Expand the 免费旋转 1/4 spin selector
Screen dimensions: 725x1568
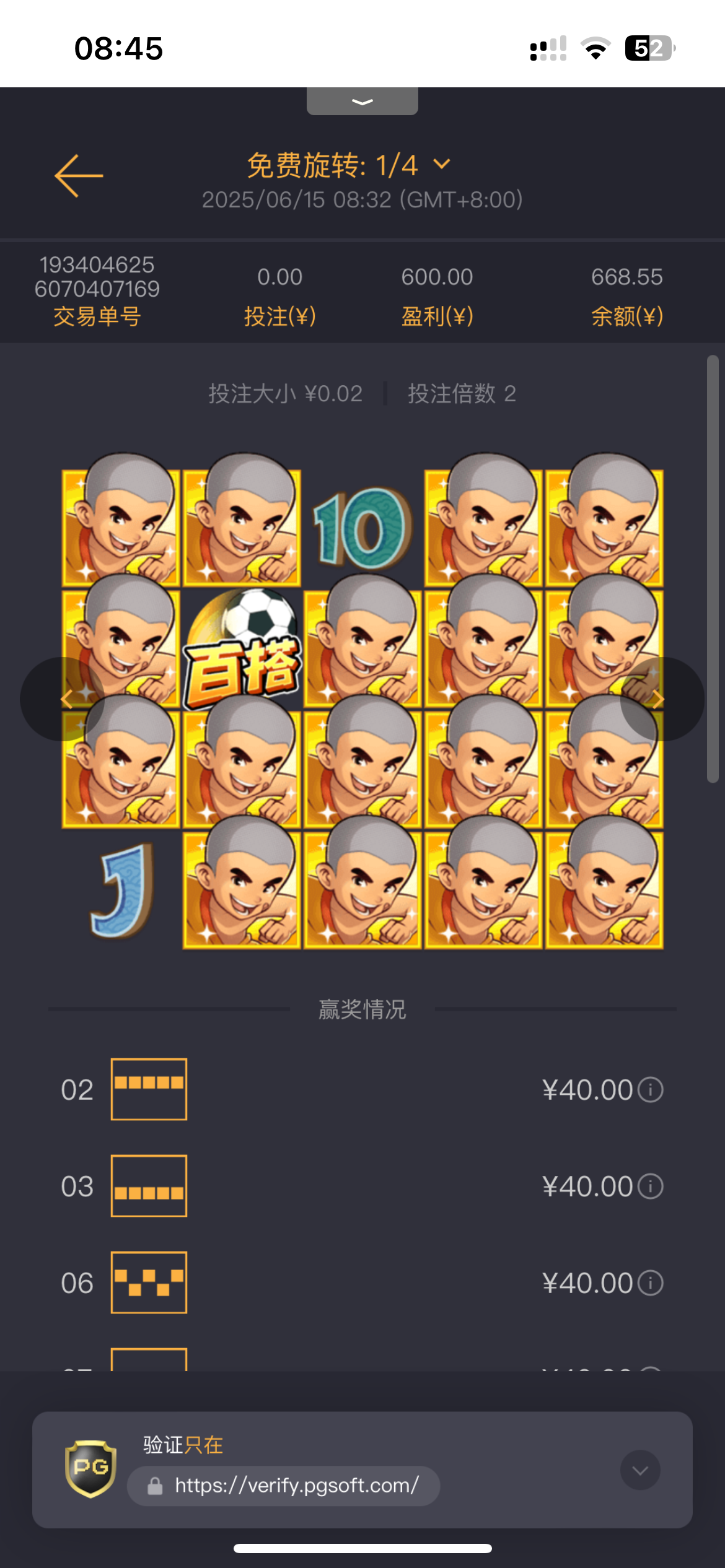[x=441, y=165]
